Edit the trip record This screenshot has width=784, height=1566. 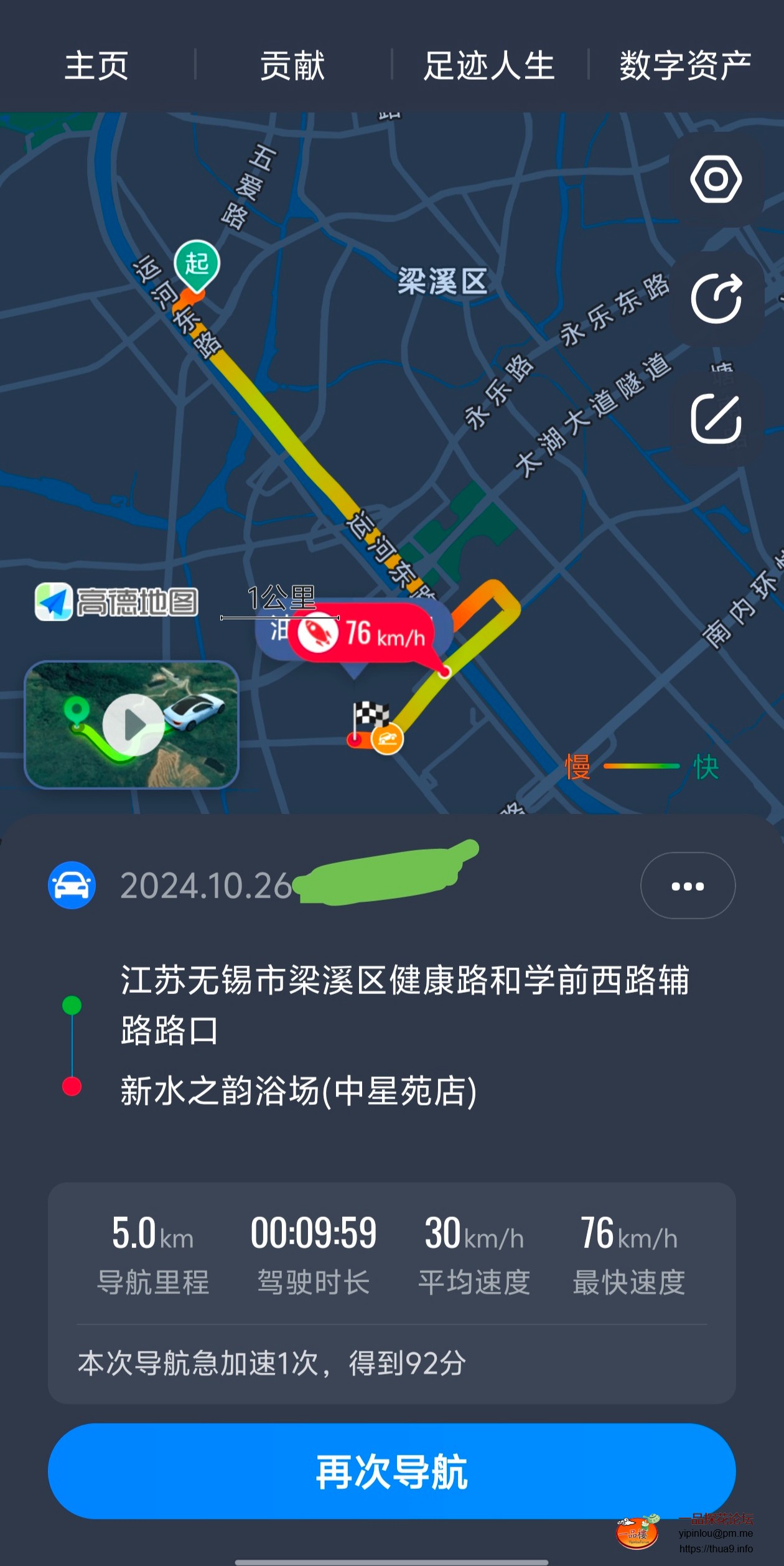(x=716, y=418)
